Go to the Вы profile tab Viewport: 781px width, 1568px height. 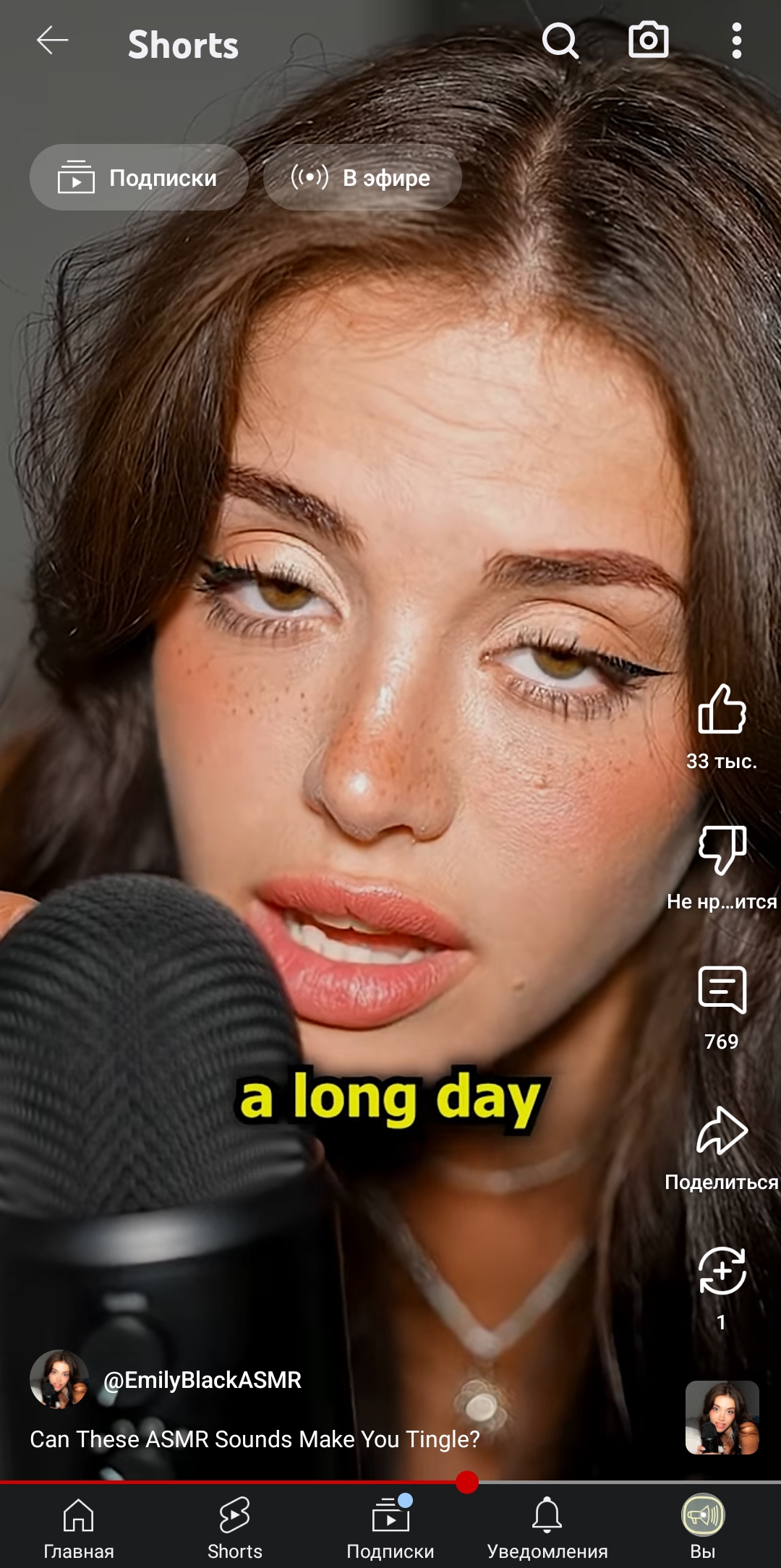click(x=703, y=1525)
